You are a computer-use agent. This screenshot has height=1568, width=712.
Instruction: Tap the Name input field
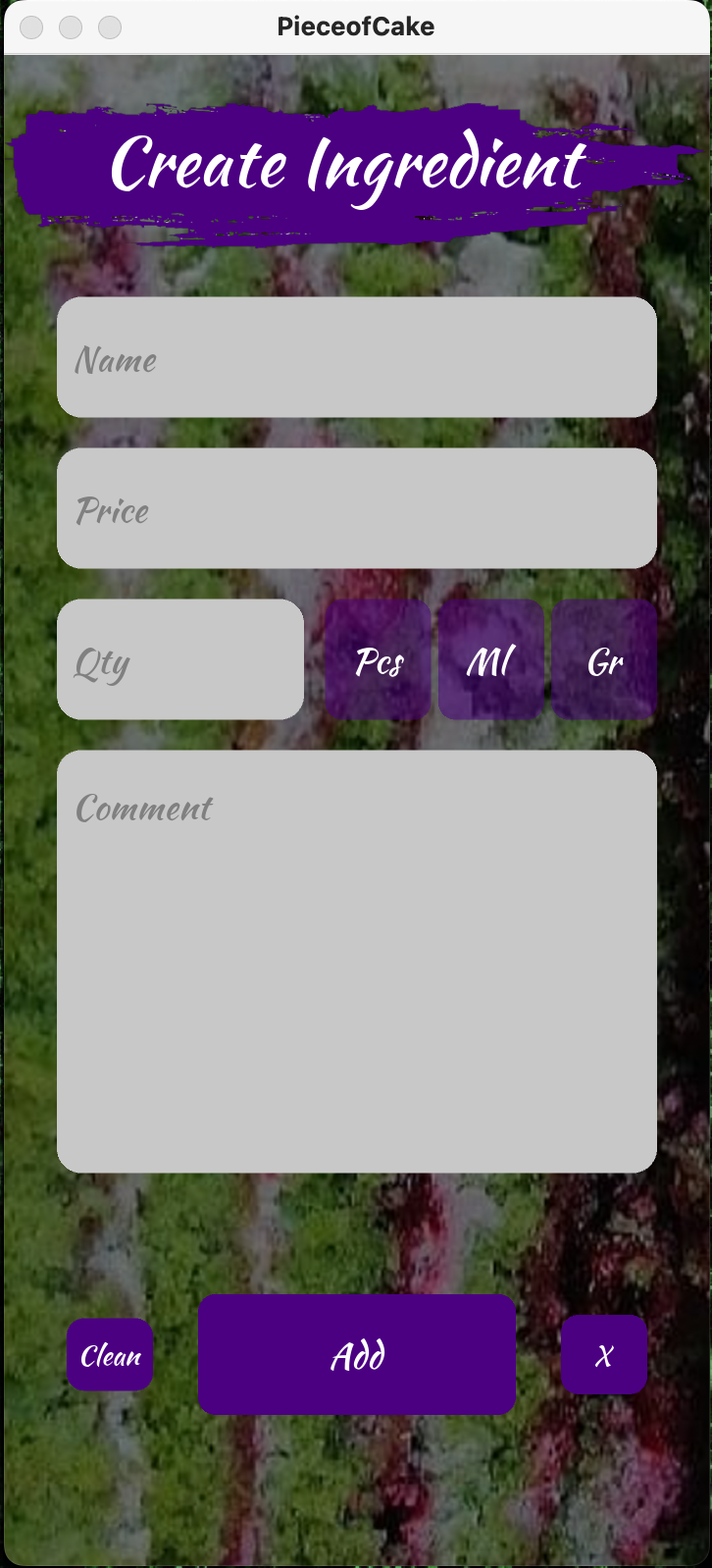tap(357, 357)
